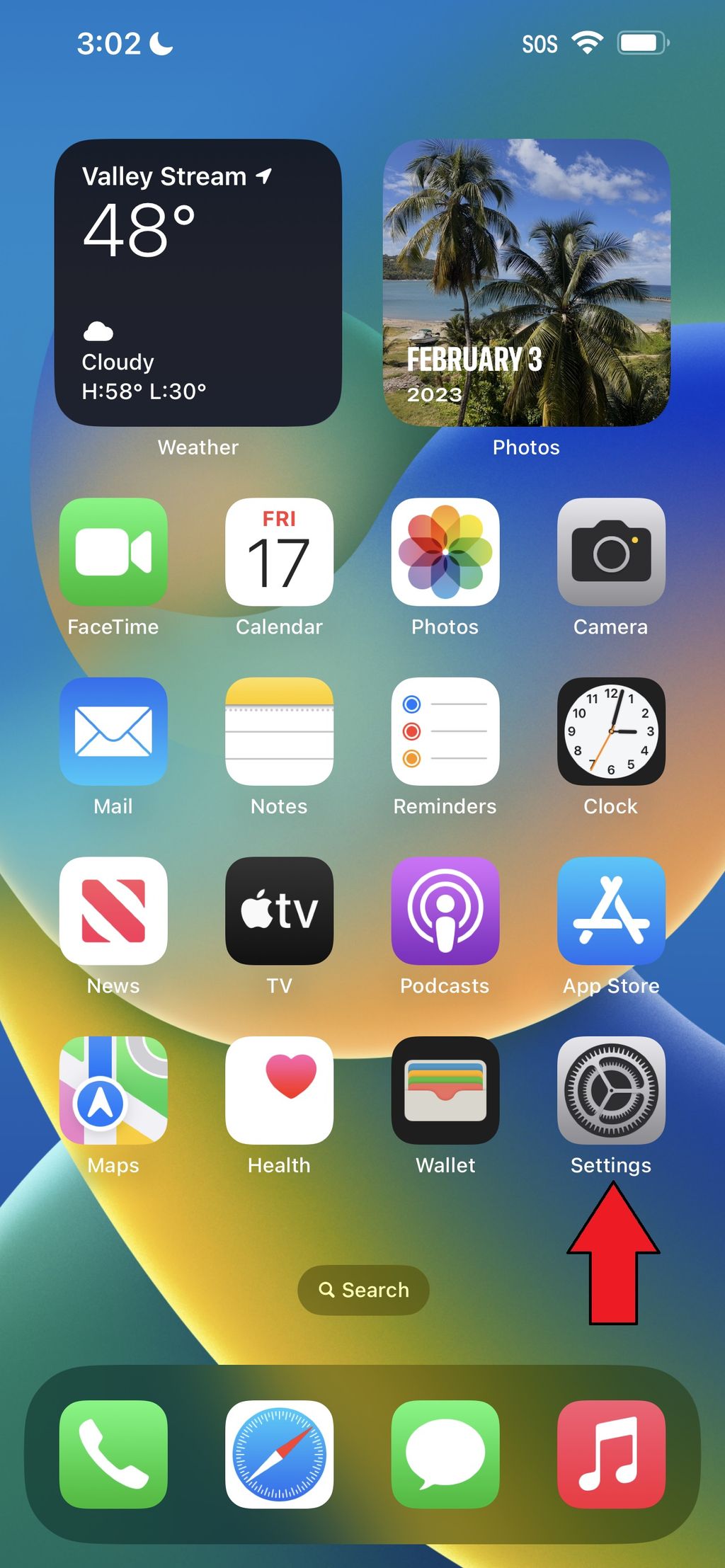Launch the Camera app
Screen dimensions: 725x1568
(x=610, y=552)
